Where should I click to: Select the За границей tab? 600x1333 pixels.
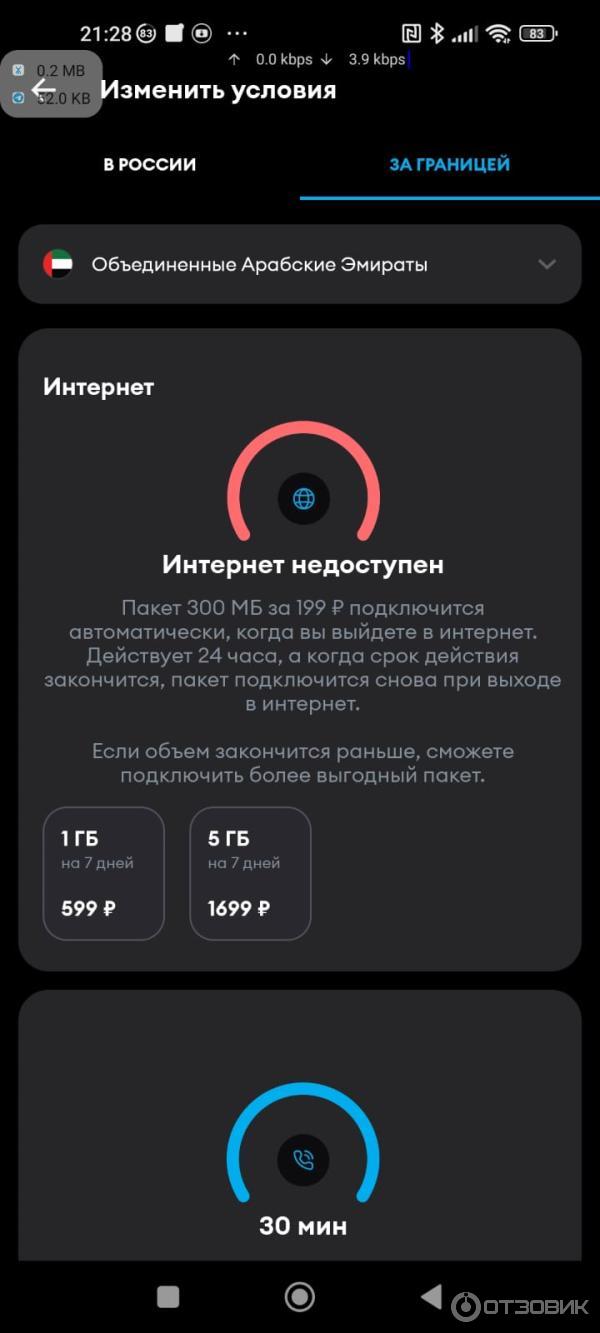point(449,164)
